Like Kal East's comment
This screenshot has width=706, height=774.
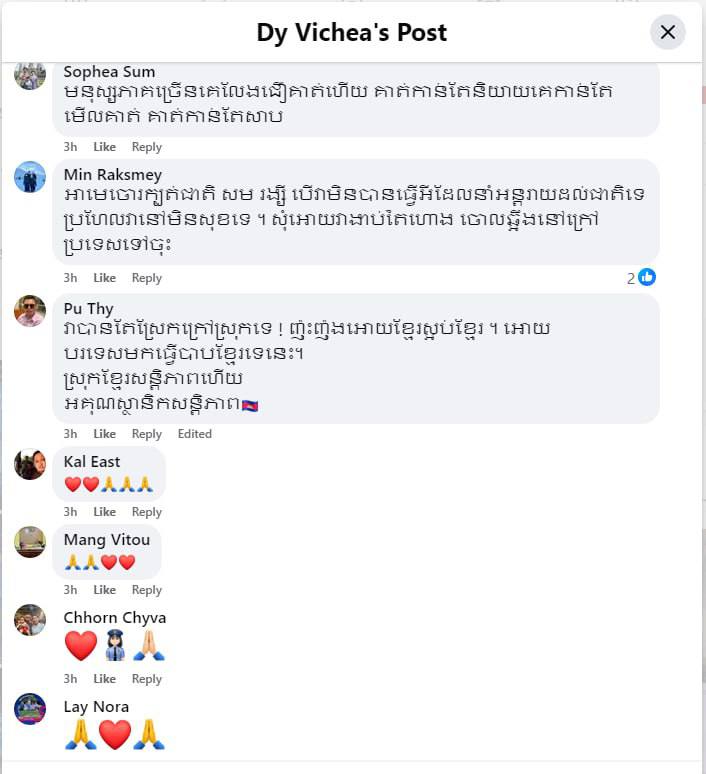[105, 512]
